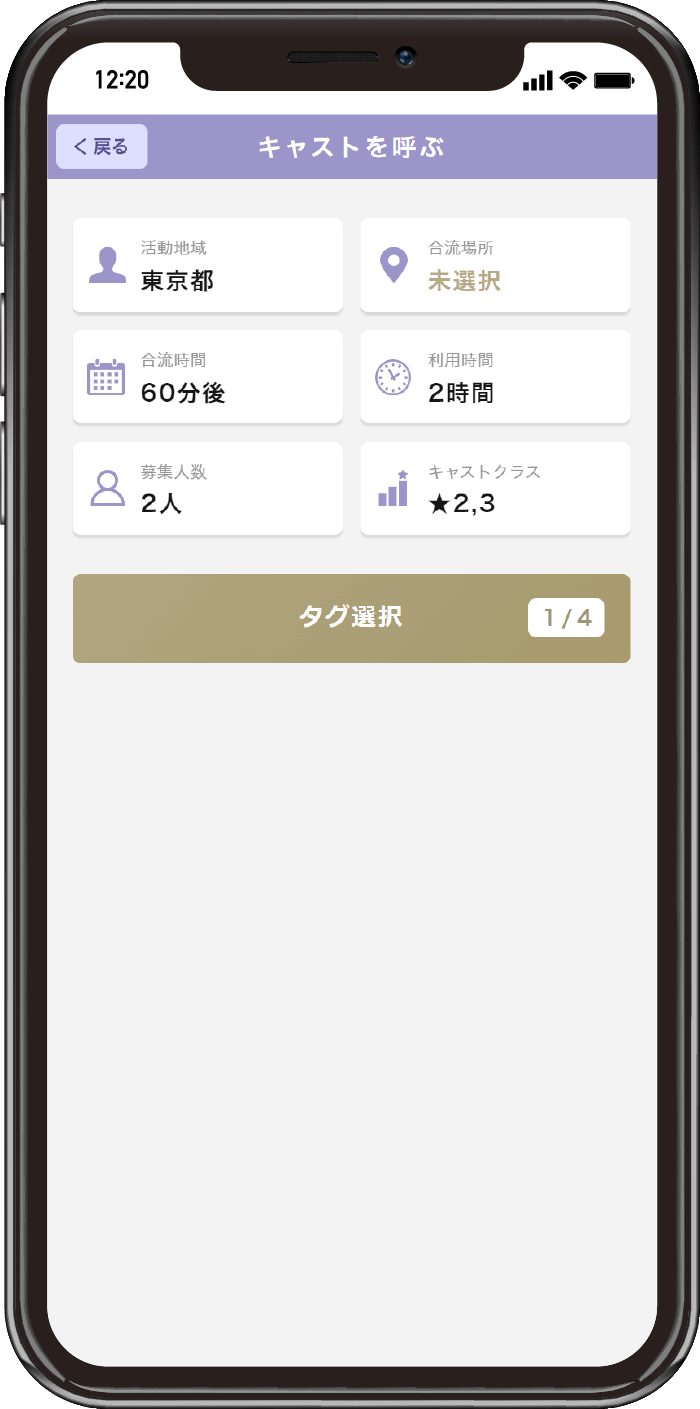
Task: Go back with the 戻る button
Action: point(102,147)
